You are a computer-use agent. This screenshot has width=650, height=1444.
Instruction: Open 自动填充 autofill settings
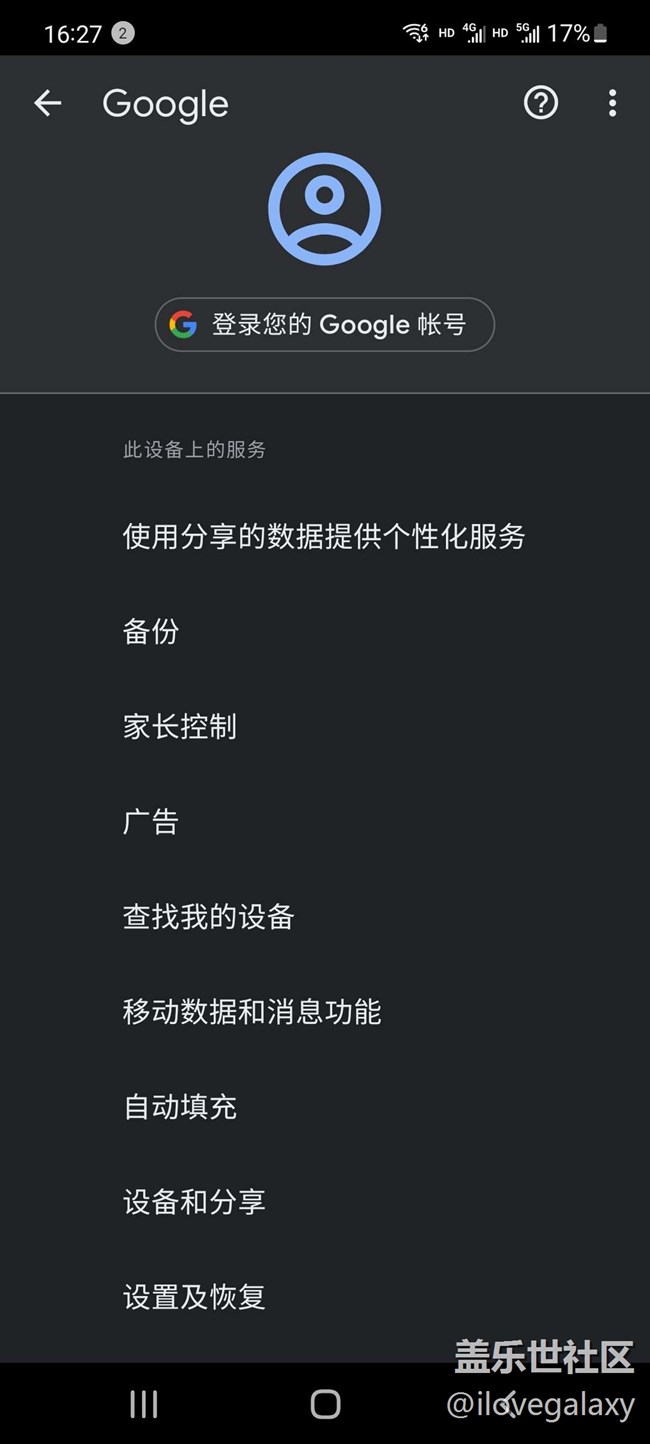point(180,1107)
